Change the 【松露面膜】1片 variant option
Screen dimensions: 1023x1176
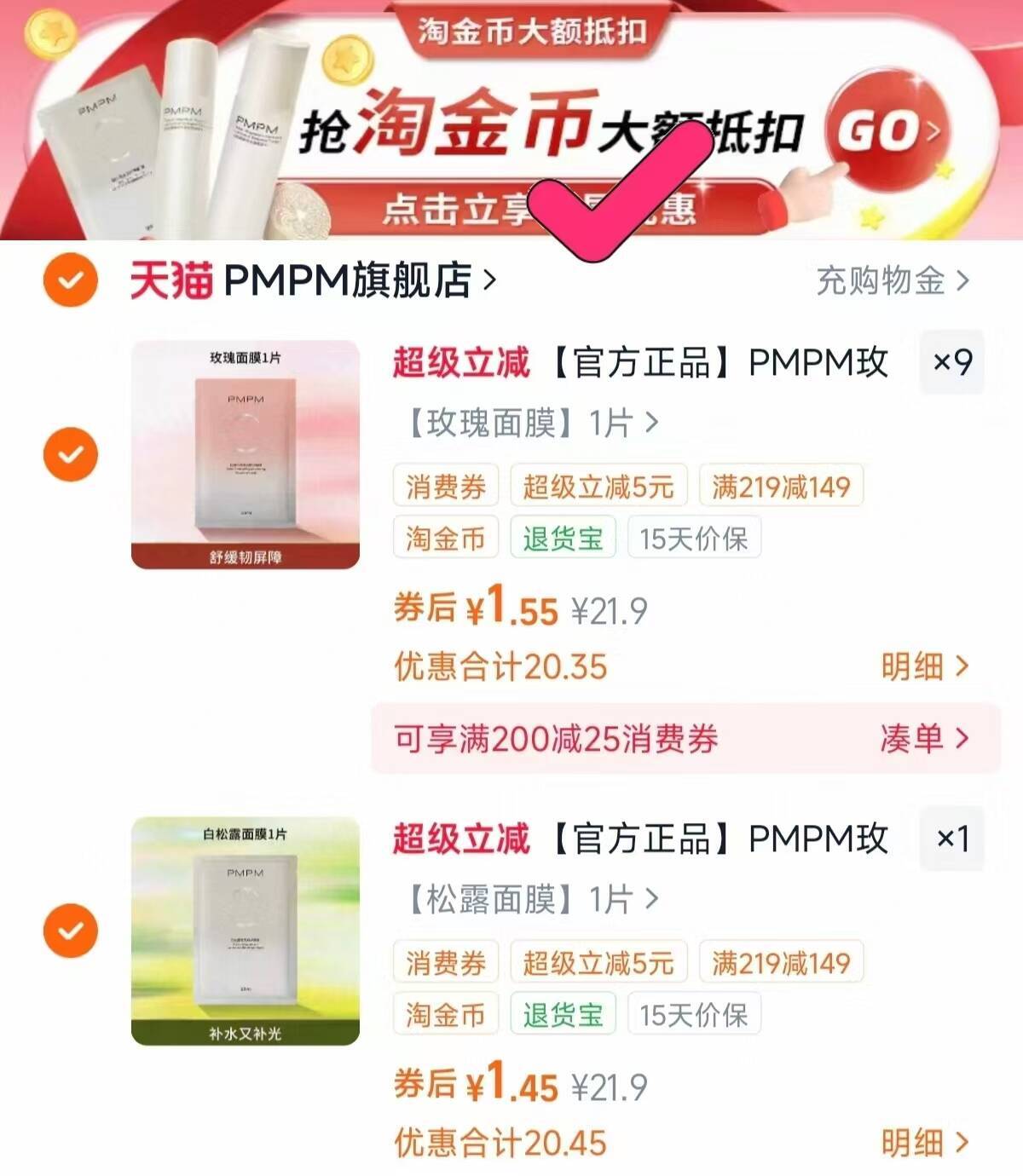click(530, 898)
